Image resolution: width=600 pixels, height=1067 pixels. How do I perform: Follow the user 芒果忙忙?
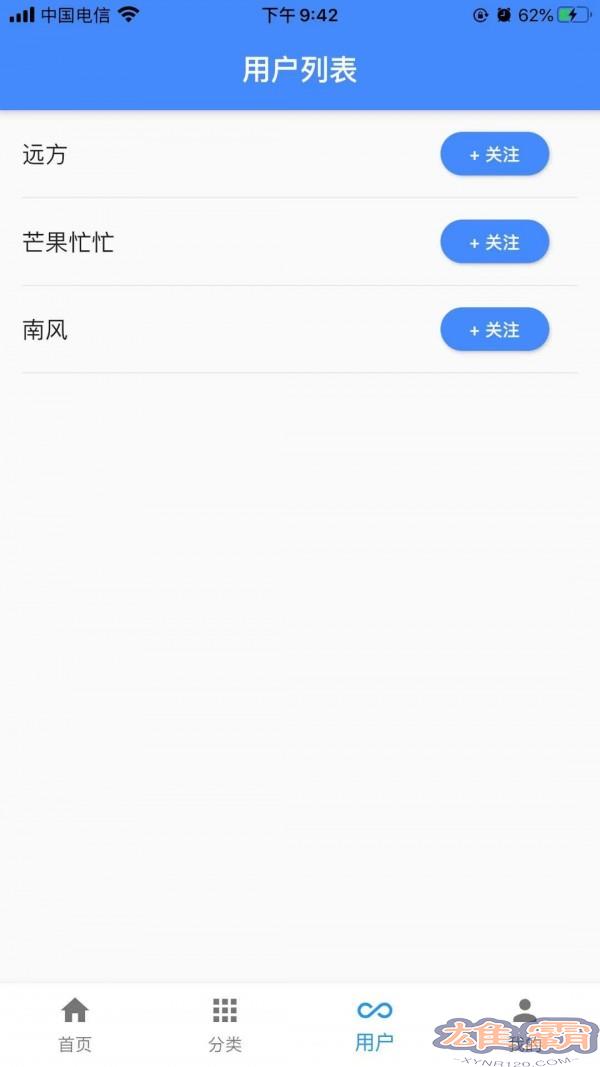click(x=494, y=242)
